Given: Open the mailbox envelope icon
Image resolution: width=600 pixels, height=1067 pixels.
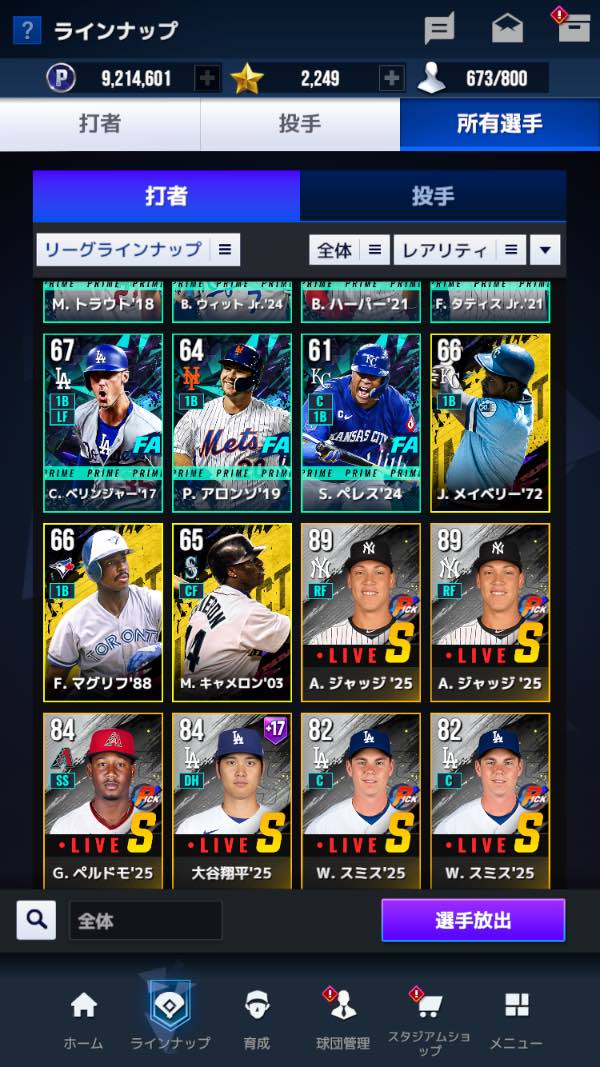Looking at the screenshot, I should [x=507, y=30].
